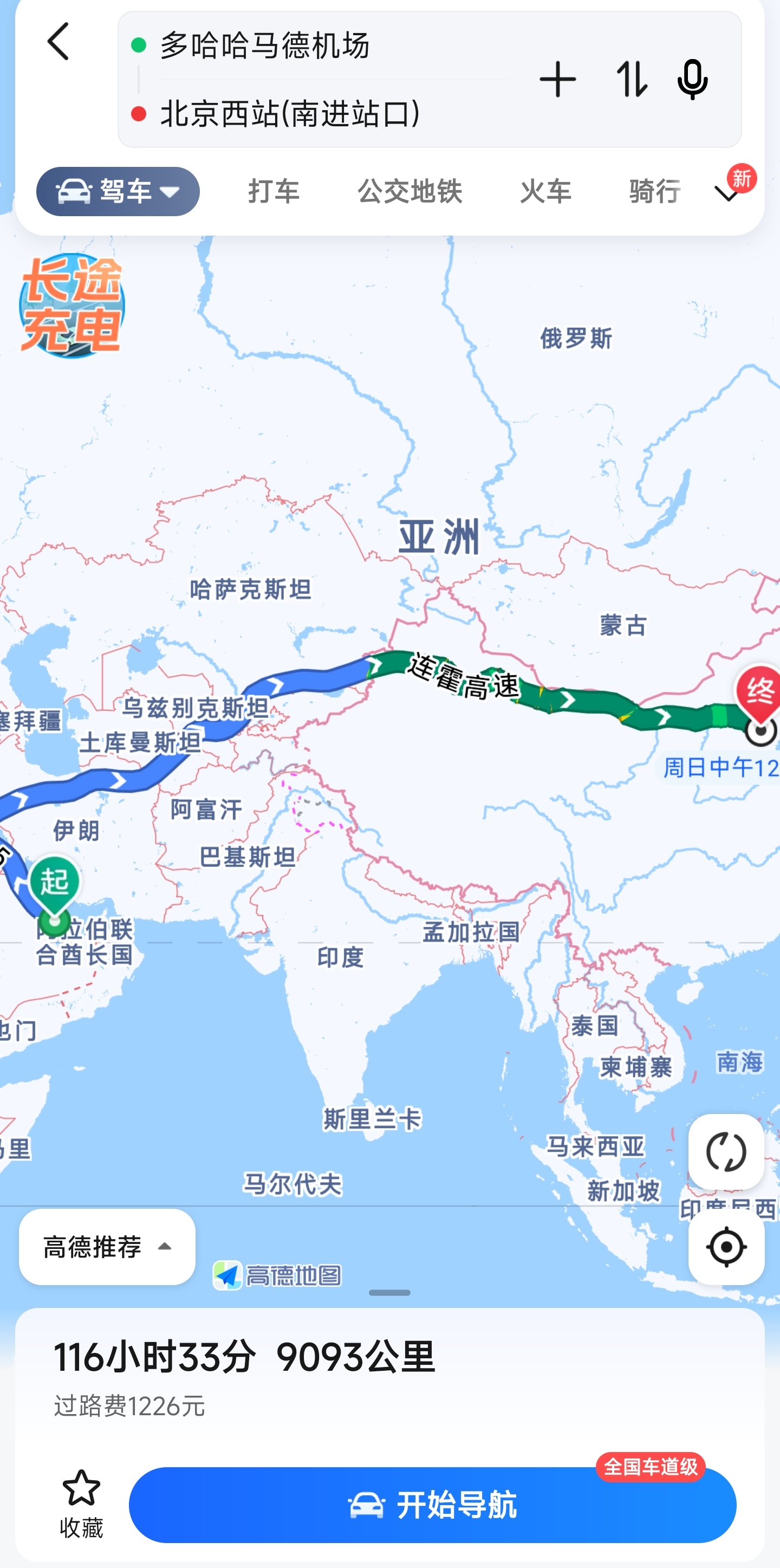Edit the starting point 多哈哈马德机场
Screen dimensions: 780x1568
tap(265, 46)
